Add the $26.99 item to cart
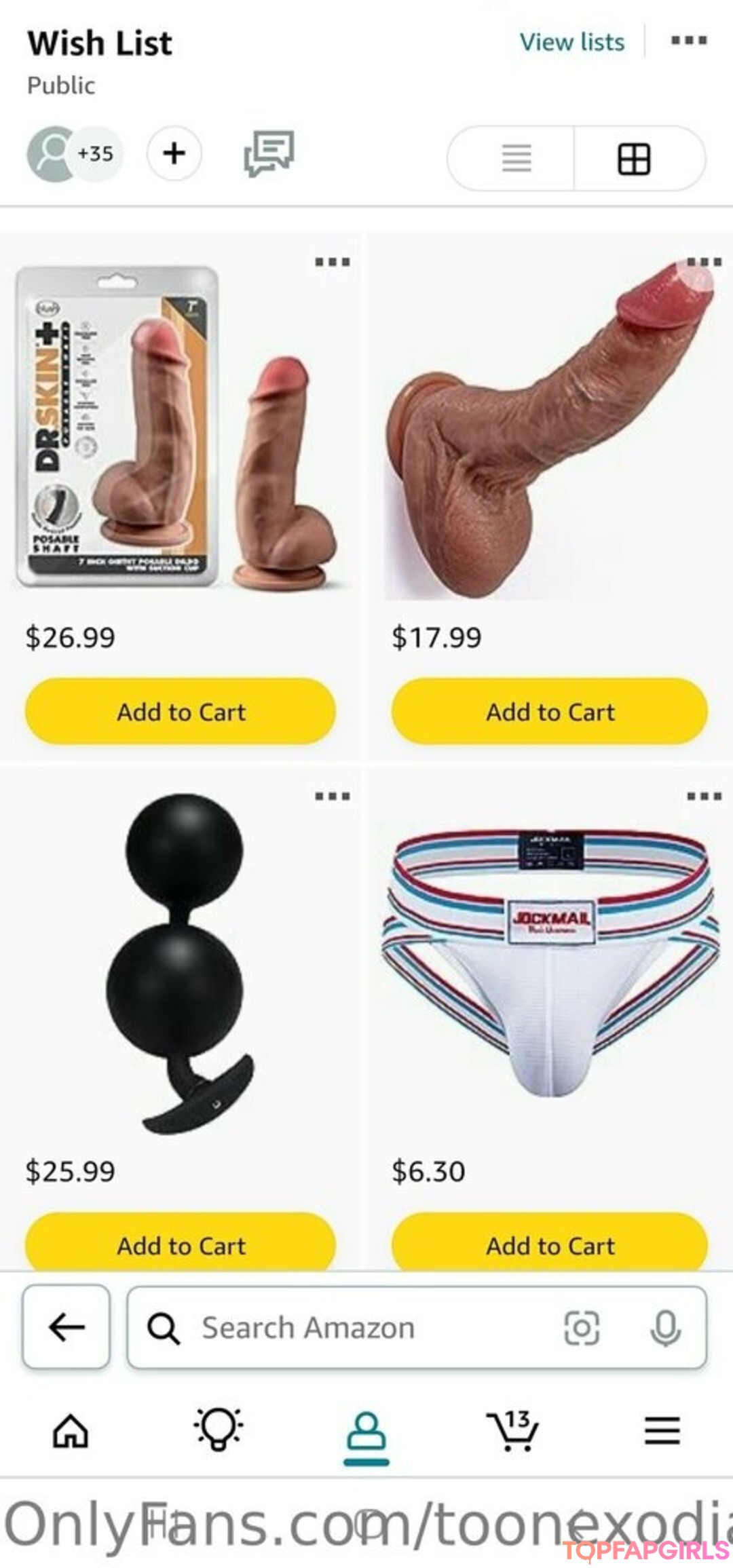The height and width of the screenshot is (1568, 733). [181, 712]
